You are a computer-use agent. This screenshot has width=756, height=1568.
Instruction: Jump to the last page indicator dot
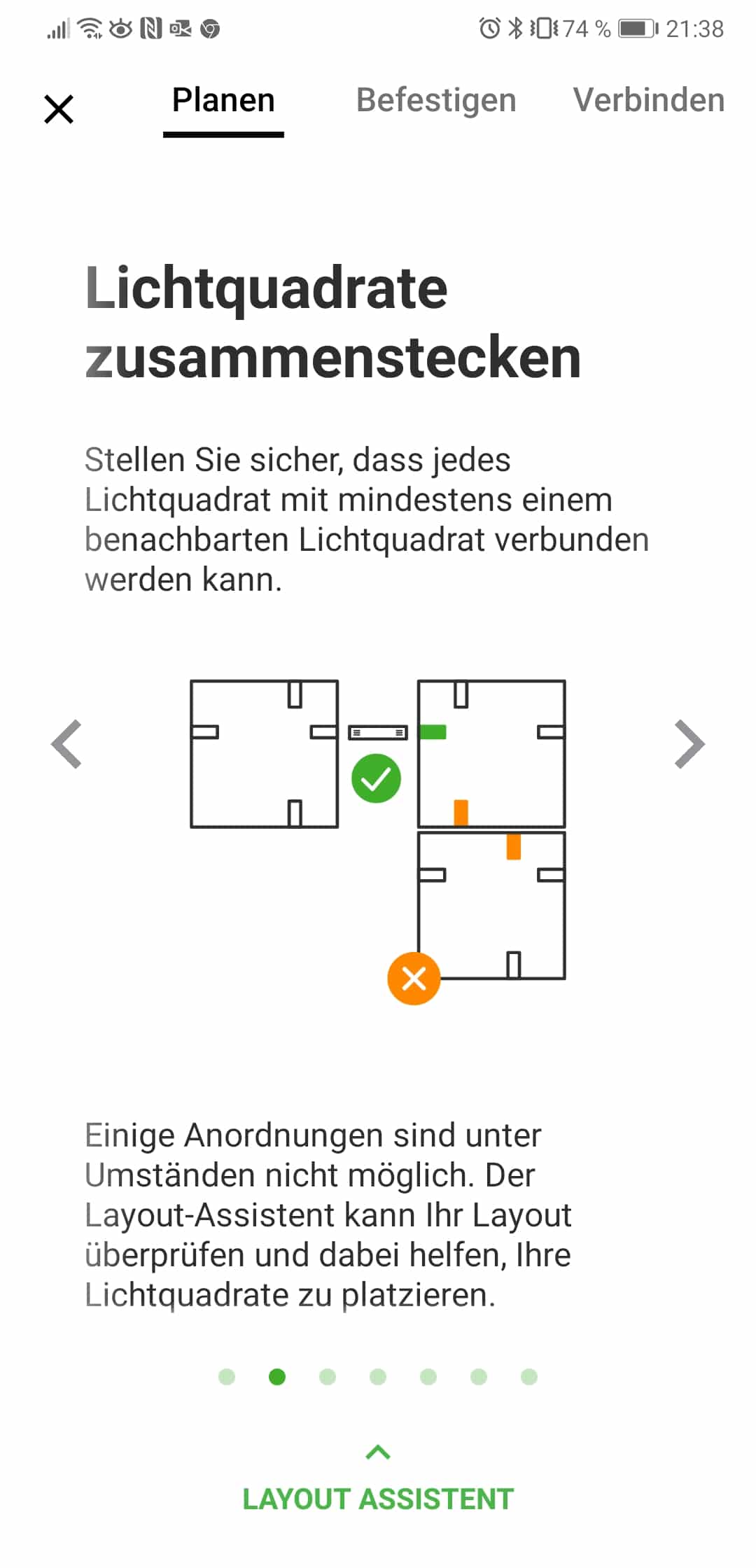click(x=529, y=1377)
